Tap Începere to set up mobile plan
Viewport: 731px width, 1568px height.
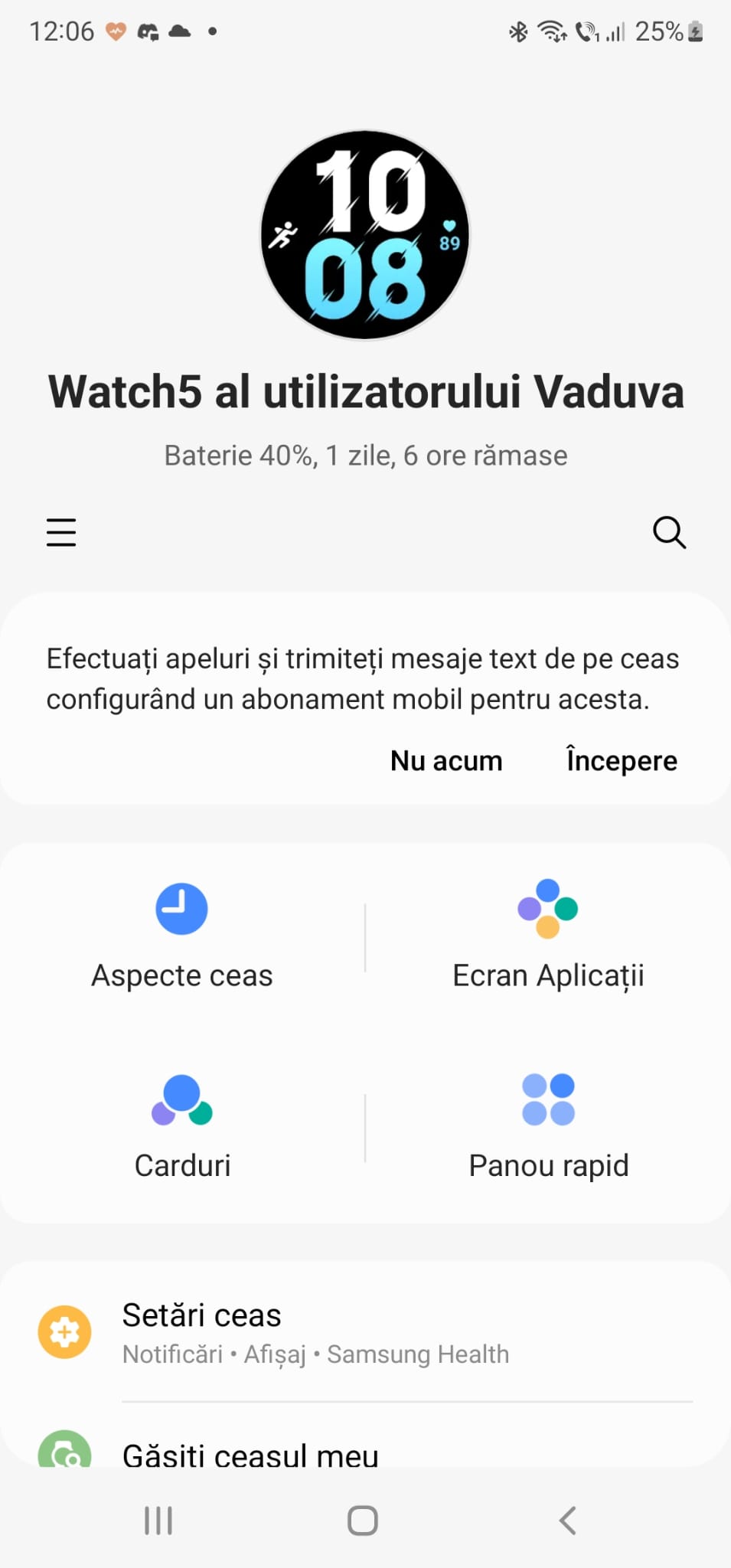pos(622,761)
